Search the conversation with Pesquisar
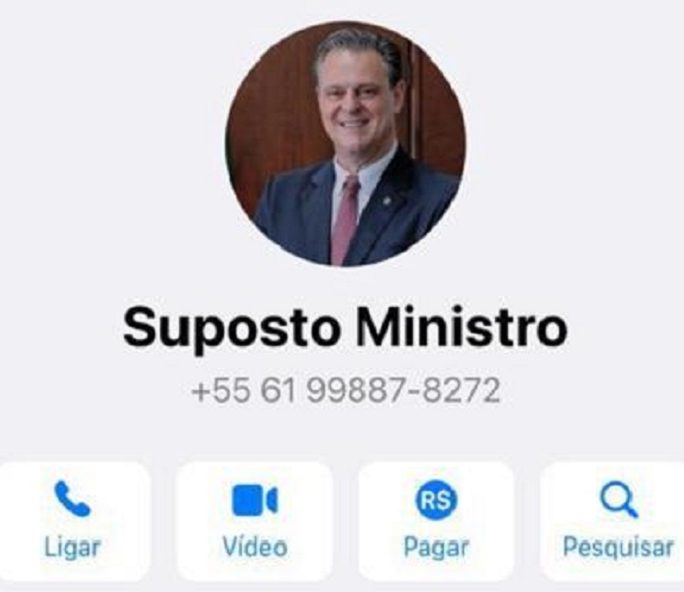This screenshot has width=684, height=592. pos(617,520)
